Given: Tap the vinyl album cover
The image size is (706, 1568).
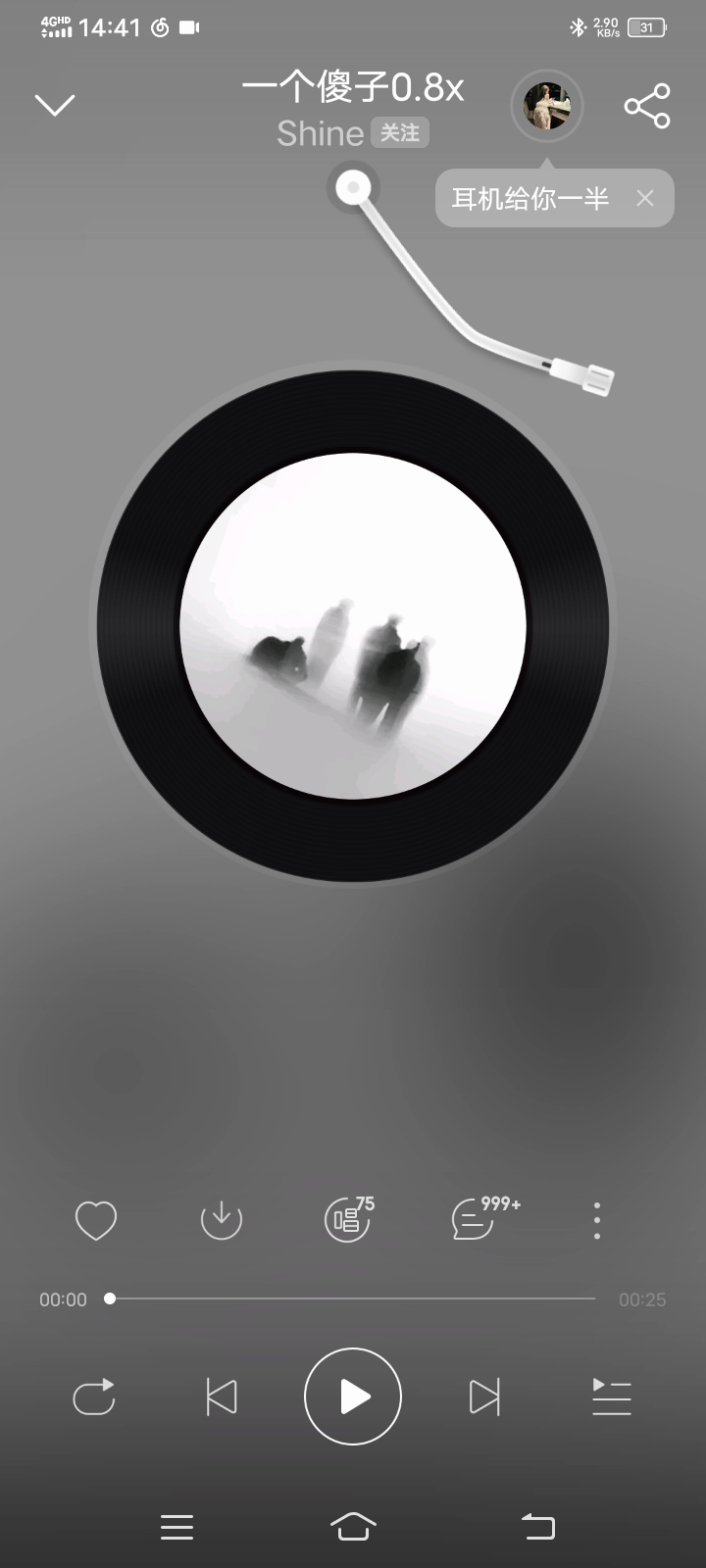Looking at the screenshot, I should click(x=353, y=627).
